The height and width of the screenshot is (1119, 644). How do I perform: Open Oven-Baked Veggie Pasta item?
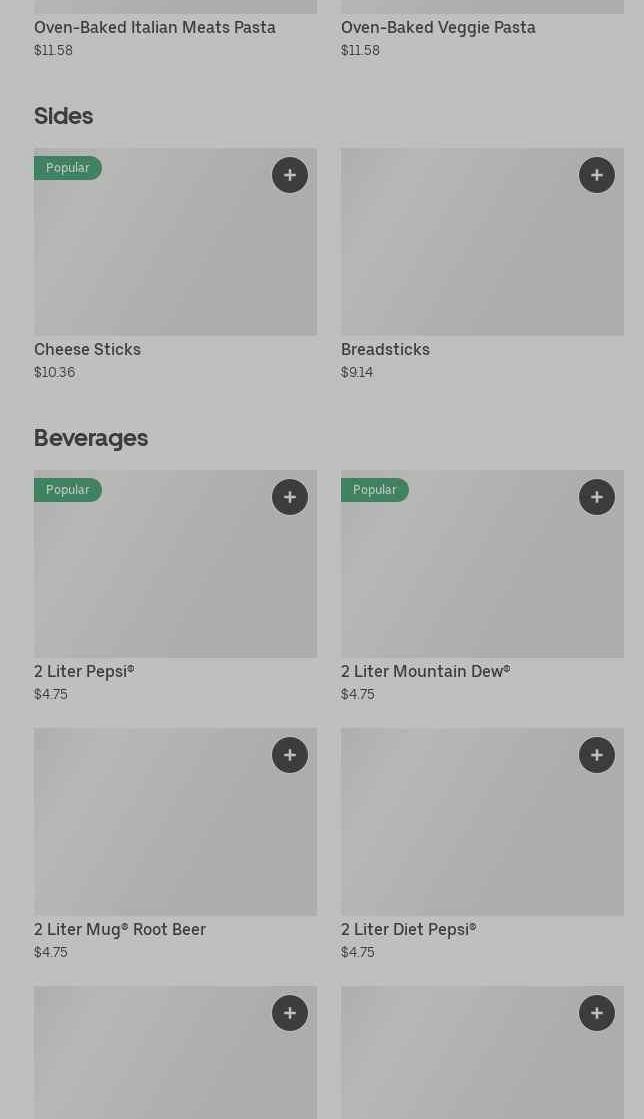438,28
